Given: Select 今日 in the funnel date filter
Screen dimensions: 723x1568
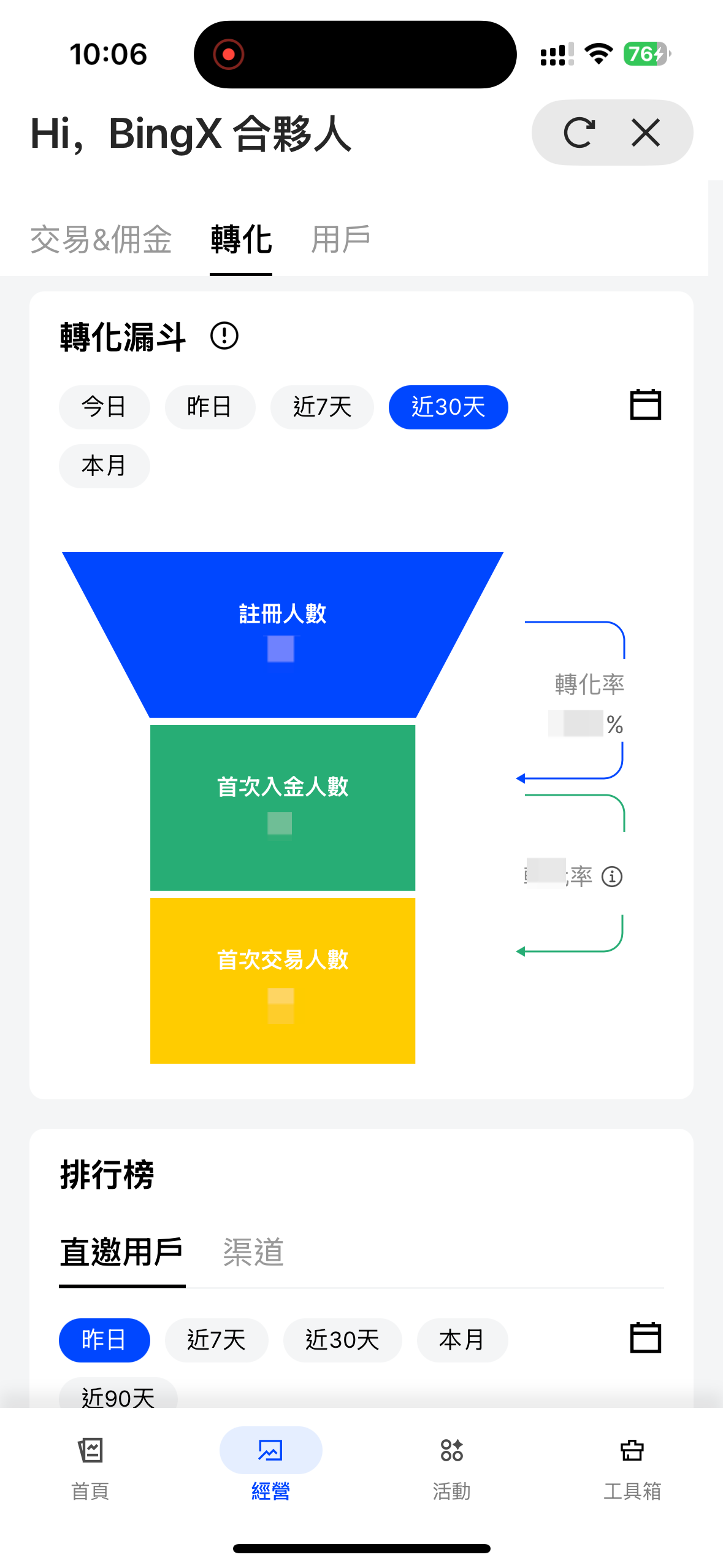Looking at the screenshot, I should coord(104,407).
